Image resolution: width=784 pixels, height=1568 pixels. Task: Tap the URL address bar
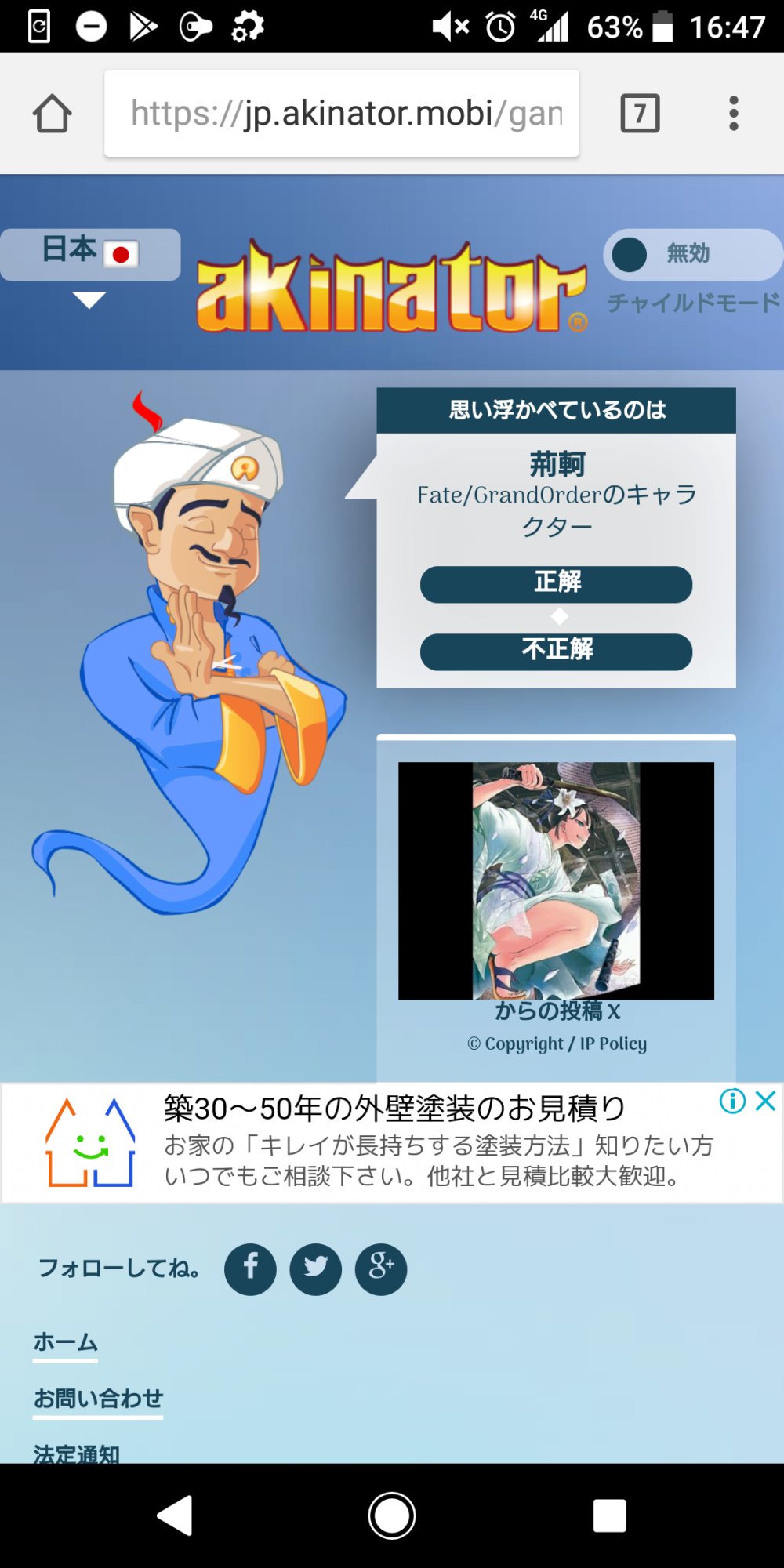pos(342,114)
